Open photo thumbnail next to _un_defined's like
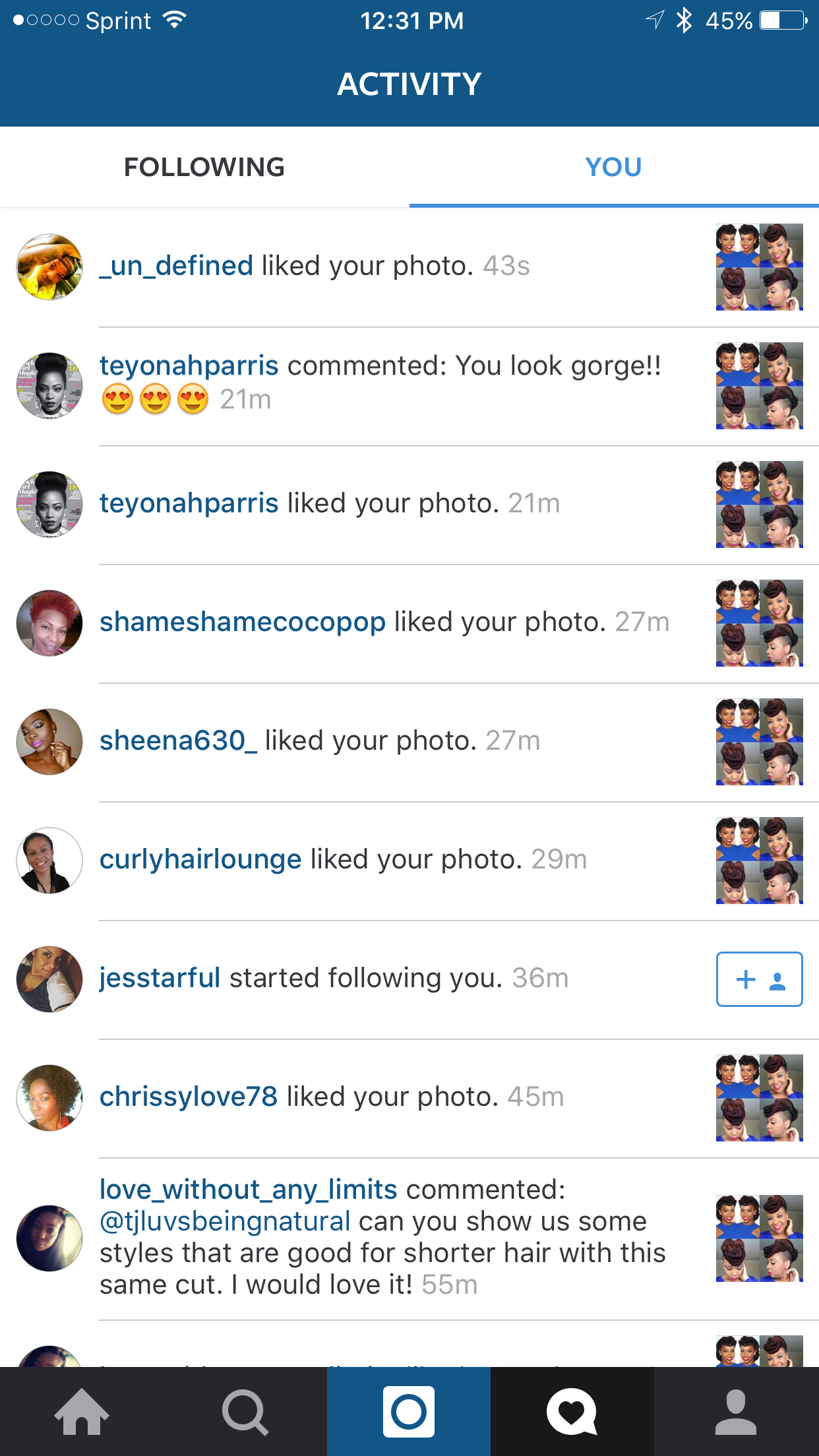Viewport: 819px width, 1456px height. (759, 267)
